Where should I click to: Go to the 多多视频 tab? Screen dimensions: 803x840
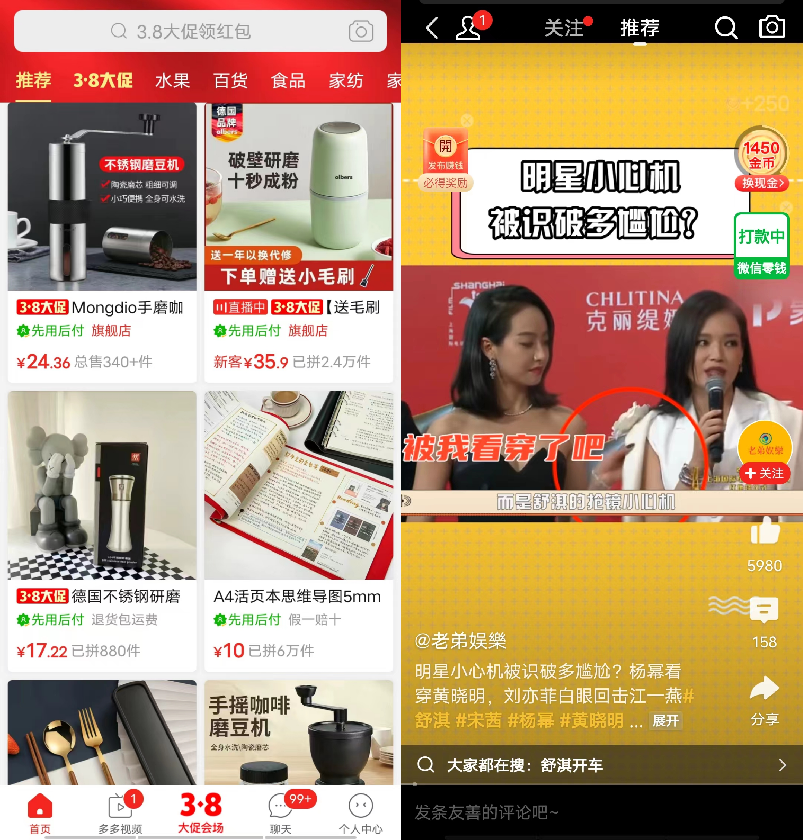[x=120, y=813]
